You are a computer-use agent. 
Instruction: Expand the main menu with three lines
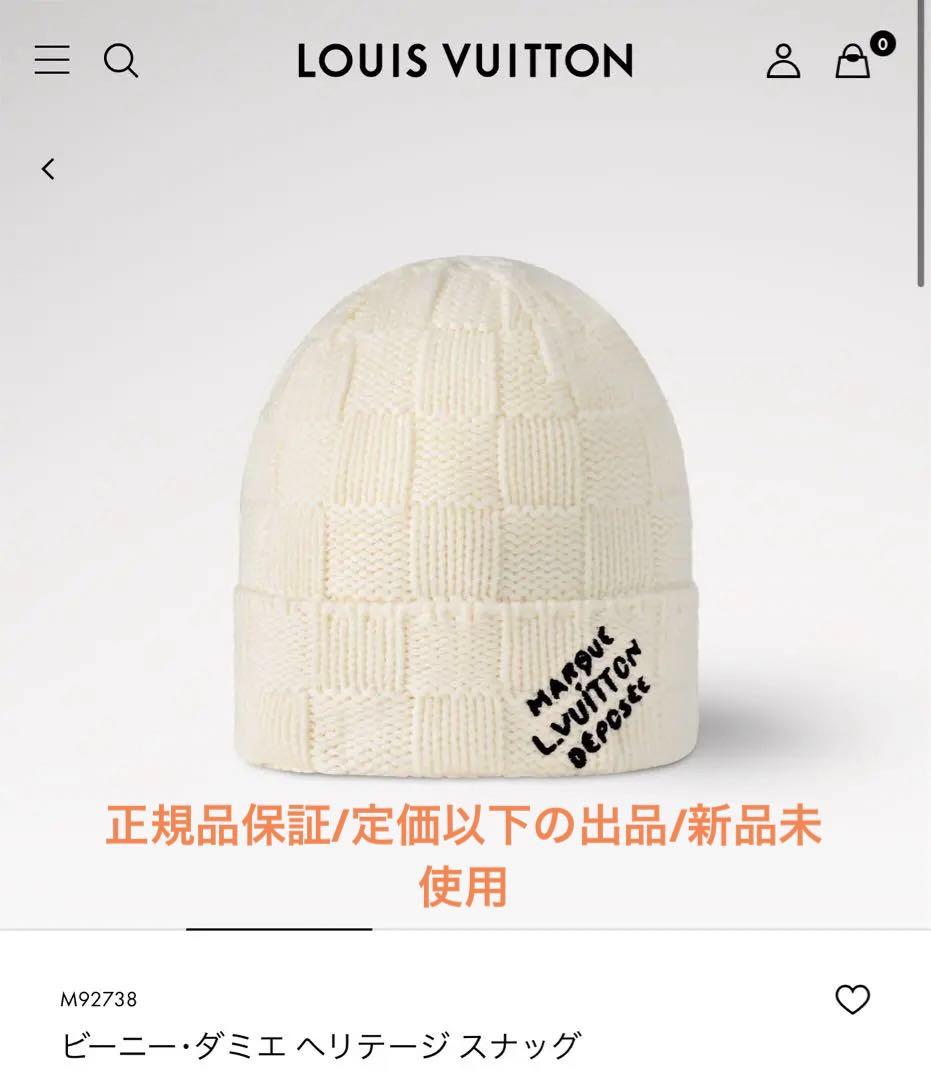[52, 60]
